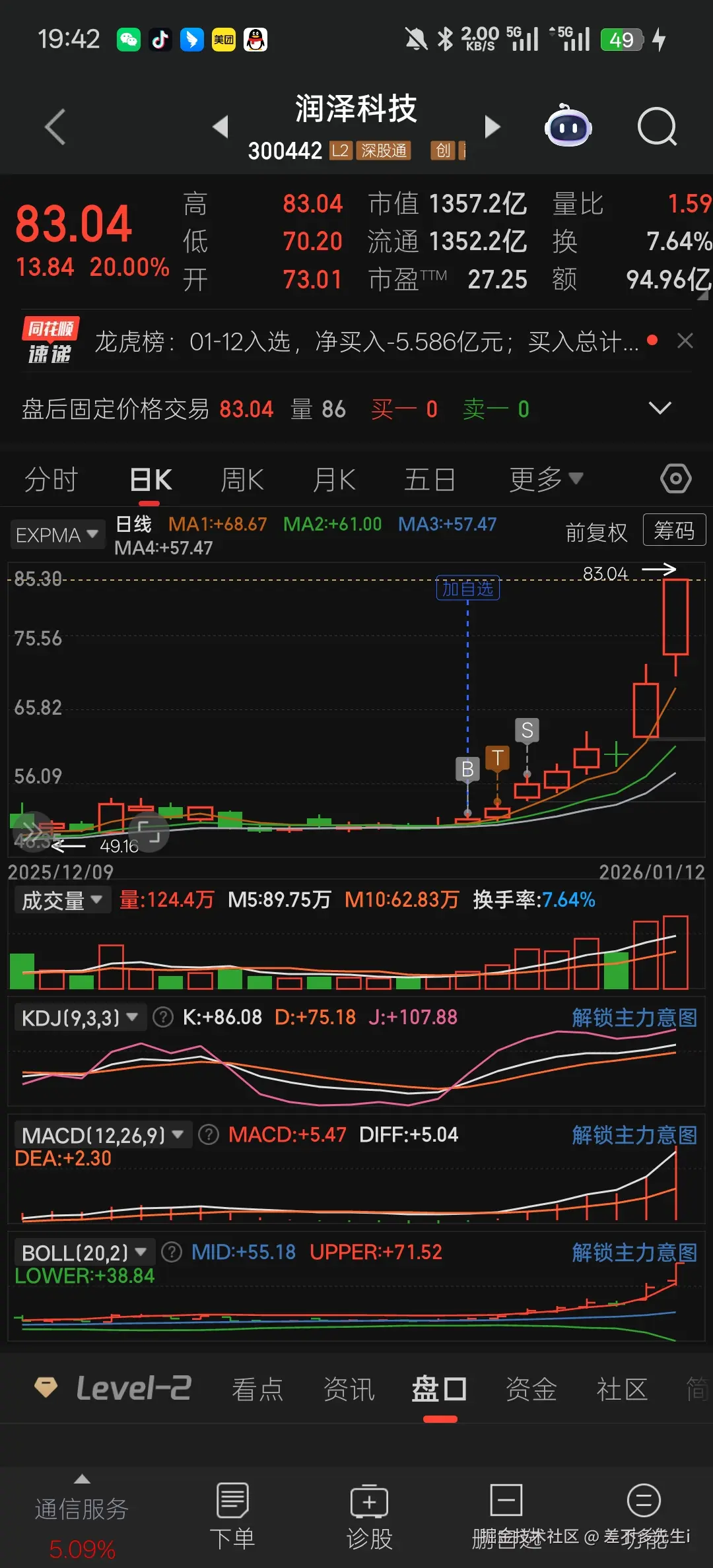This screenshot has width=713, height=1568.
Task: Open chart settings via the target icon
Action: tap(675, 478)
